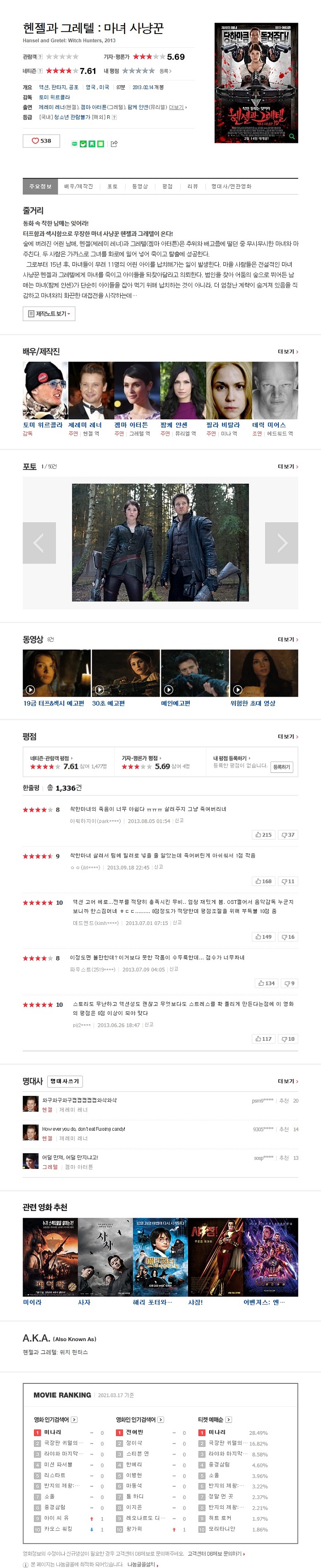The height and width of the screenshot is (1568, 321).
Task: Open 더보기 next to 평점 section
Action: coord(288,737)
